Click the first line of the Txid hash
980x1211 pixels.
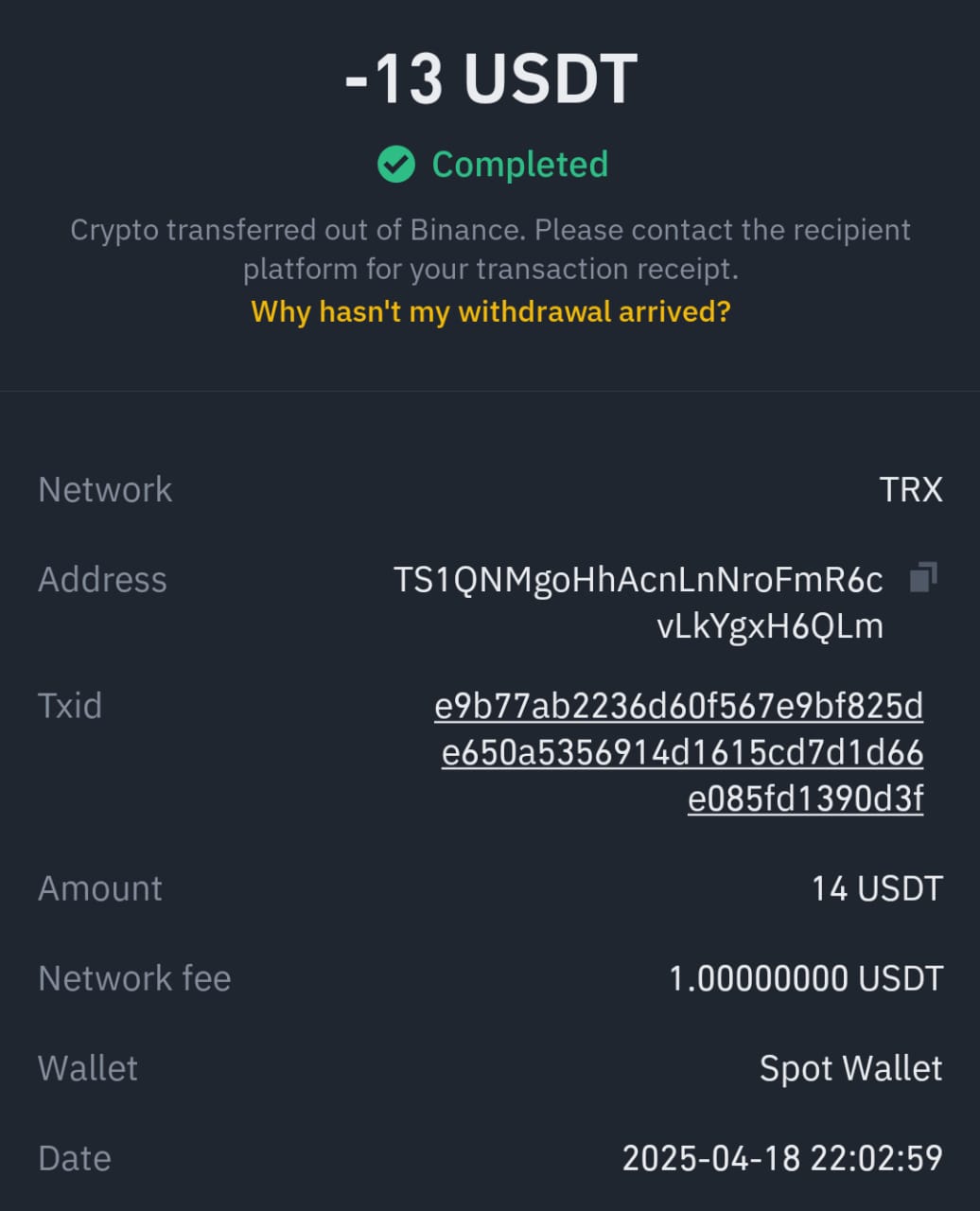(x=677, y=706)
